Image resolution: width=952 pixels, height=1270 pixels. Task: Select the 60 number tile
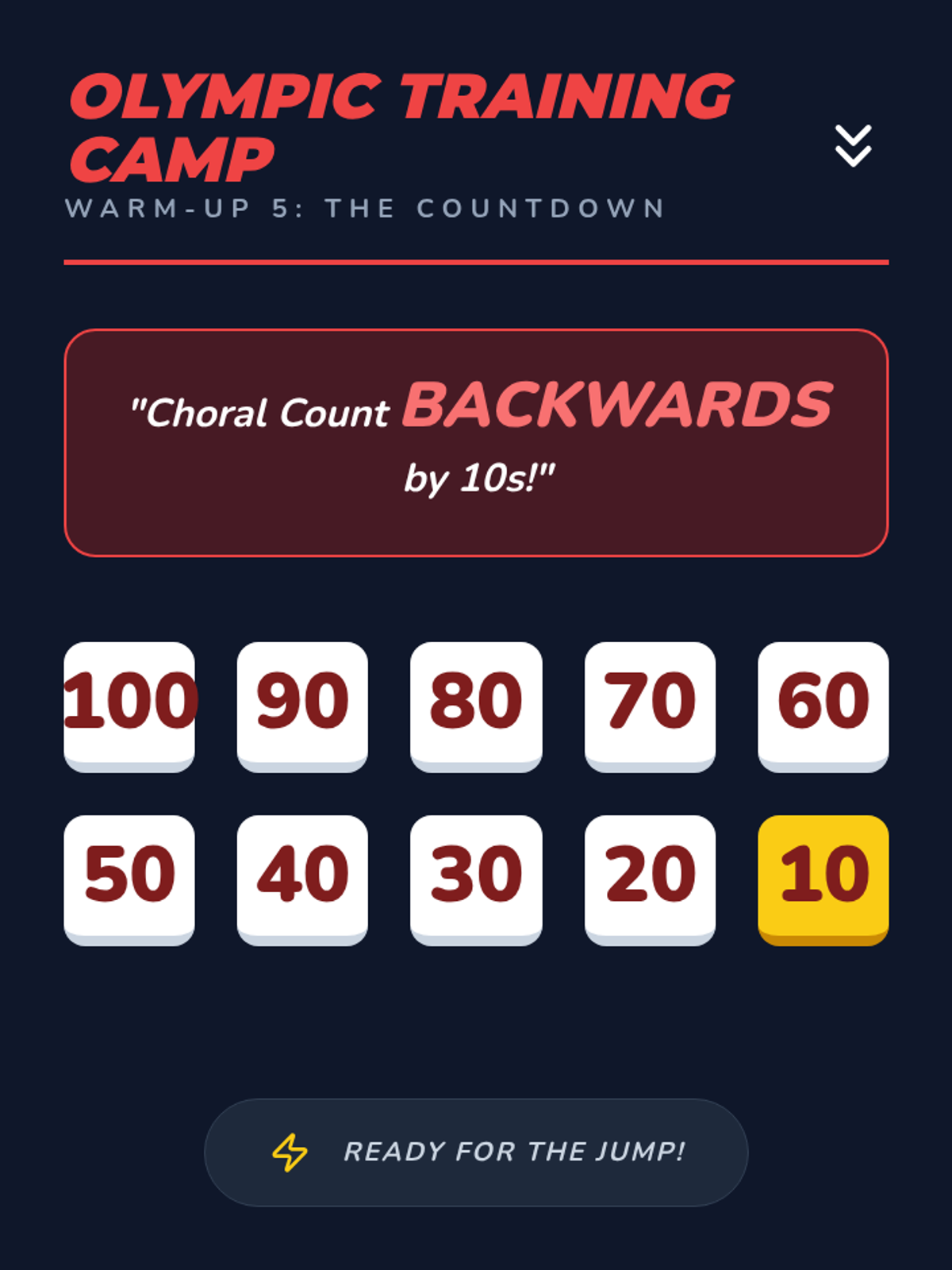[x=823, y=706]
